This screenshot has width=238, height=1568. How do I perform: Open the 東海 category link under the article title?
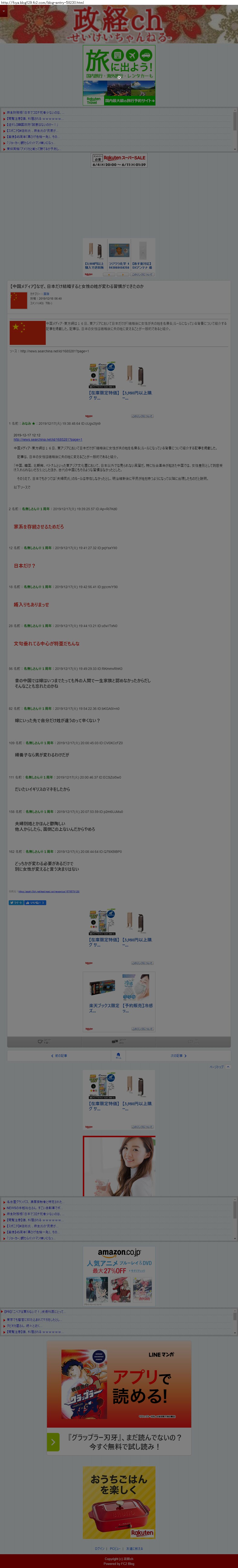point(46,293)
